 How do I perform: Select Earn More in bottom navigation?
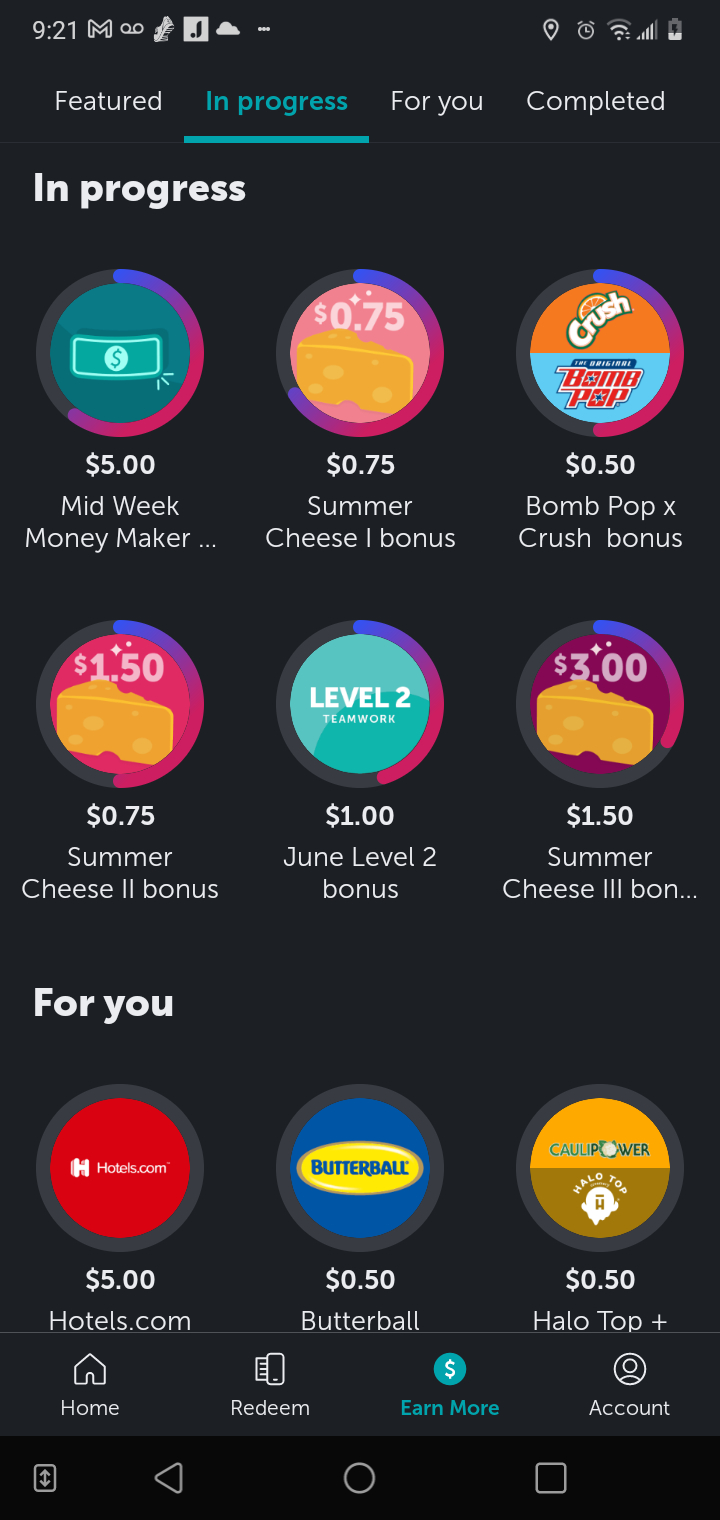(x=450, y=1385)
